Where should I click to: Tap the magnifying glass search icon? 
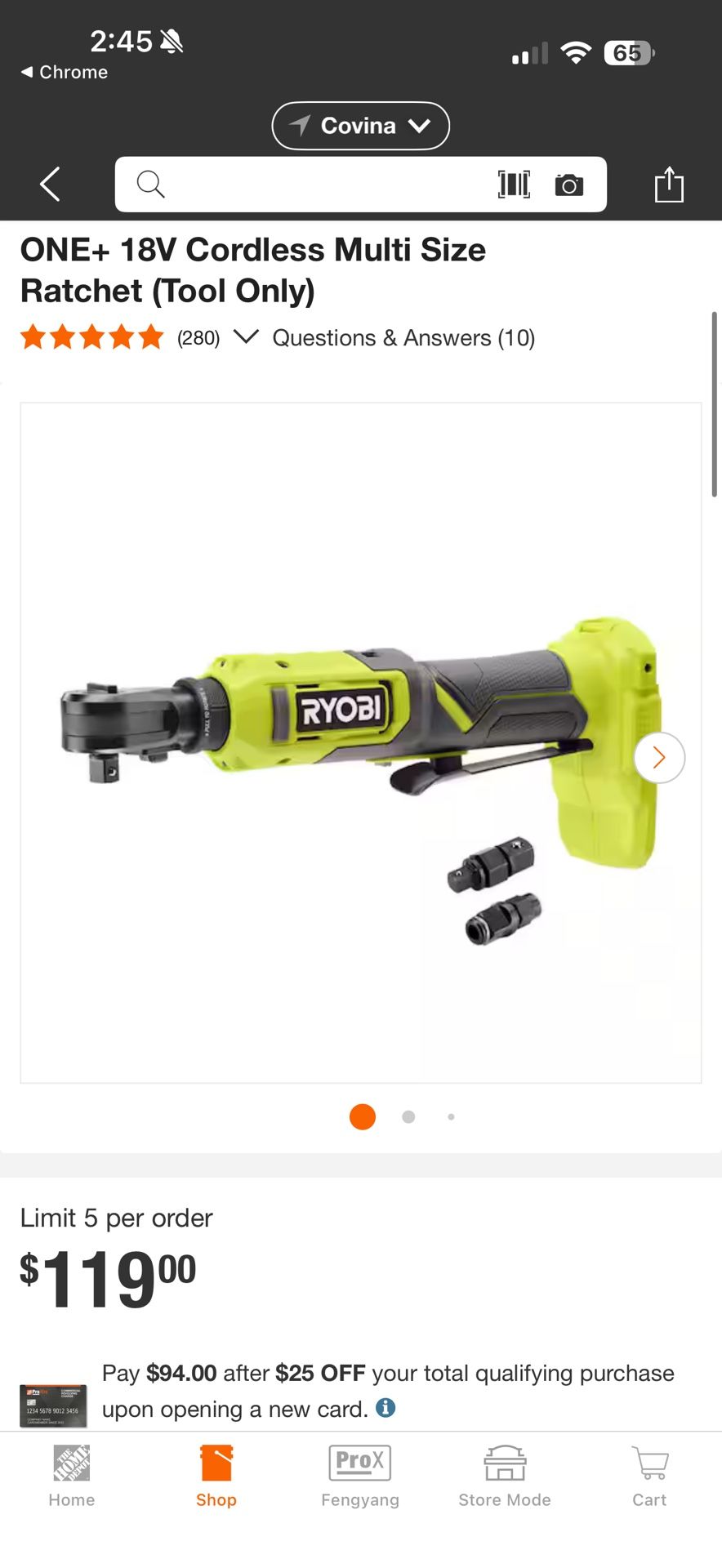[151, 184]
